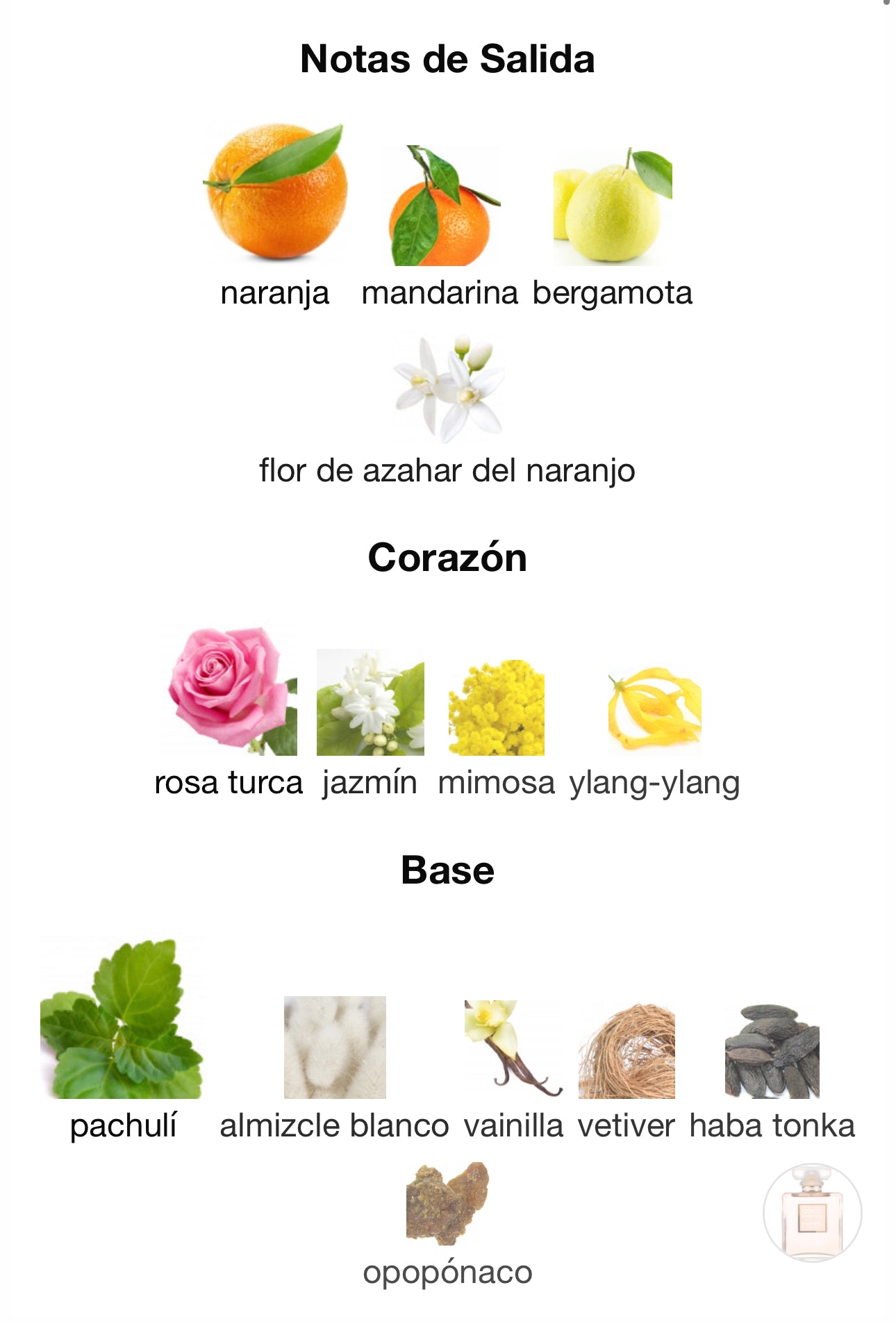Open the jazmín note

pos(370,702)
